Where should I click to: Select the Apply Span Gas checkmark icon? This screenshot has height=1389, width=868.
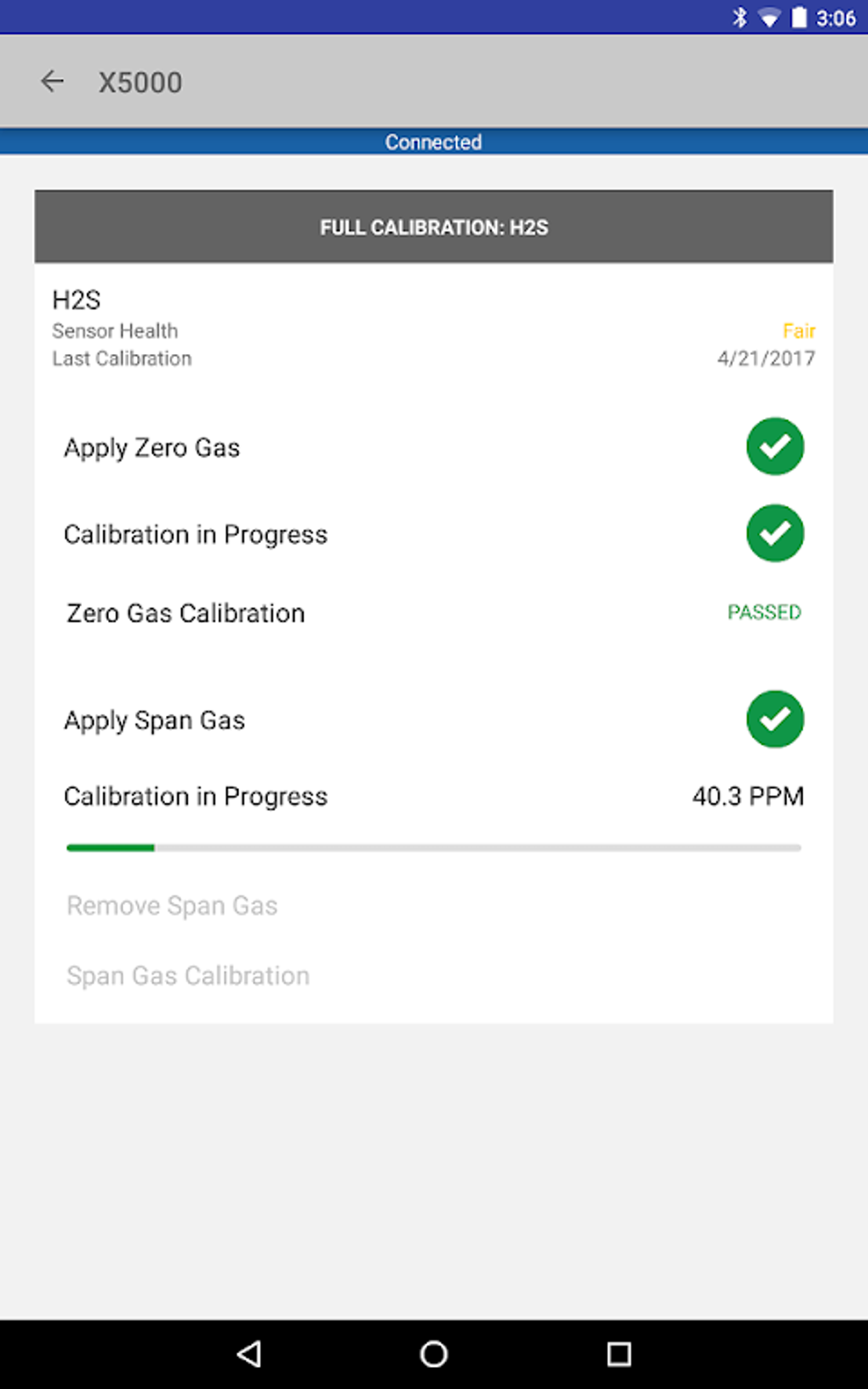click(x=774, y=719)
